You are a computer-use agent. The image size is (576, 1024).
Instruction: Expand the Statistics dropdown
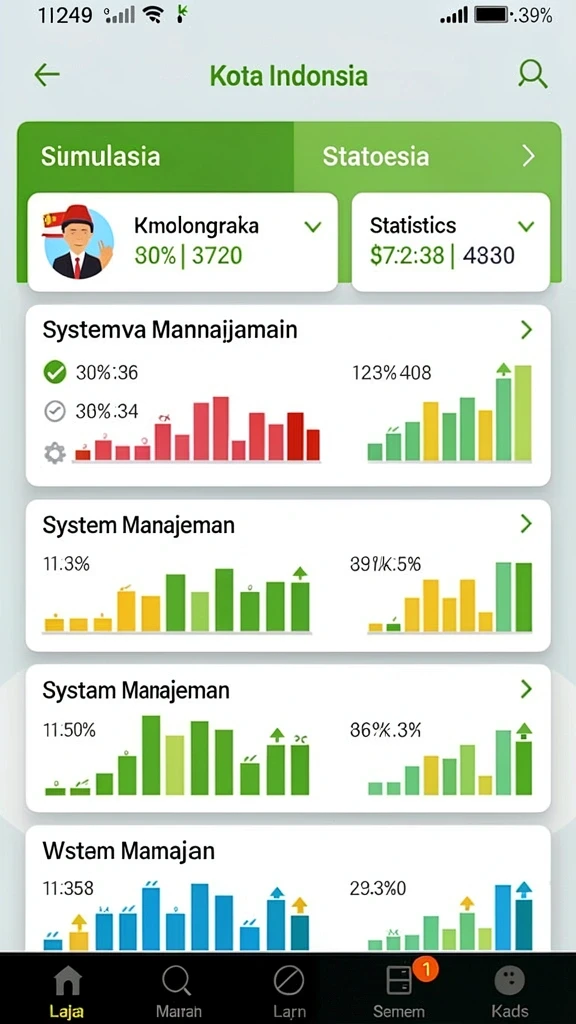click(526, 227)
